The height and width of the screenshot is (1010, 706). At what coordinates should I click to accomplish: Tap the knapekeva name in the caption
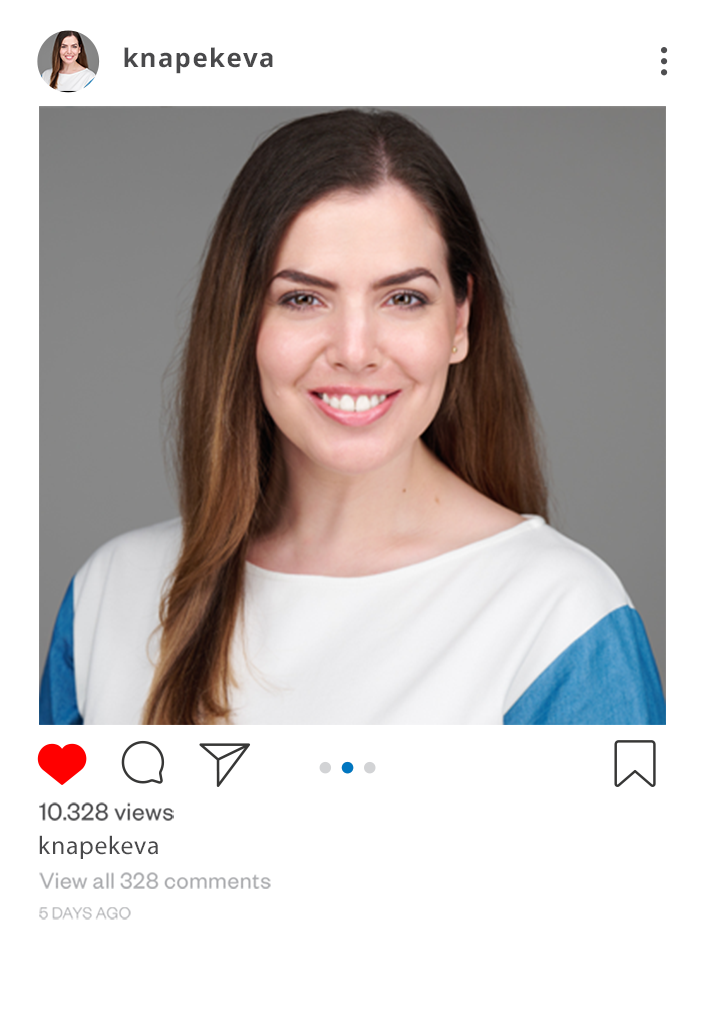pos(99,846)
